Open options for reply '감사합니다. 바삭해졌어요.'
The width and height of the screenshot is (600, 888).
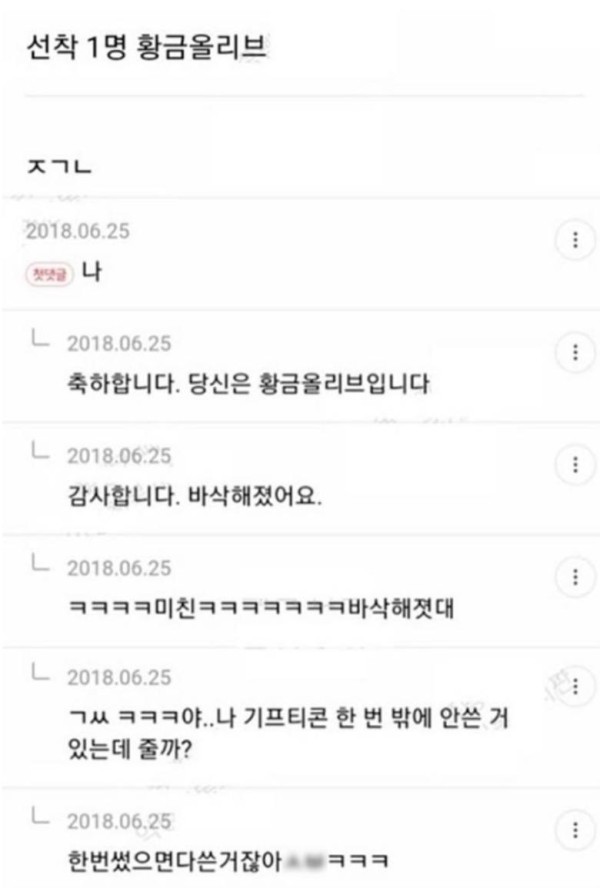point(573,465)
